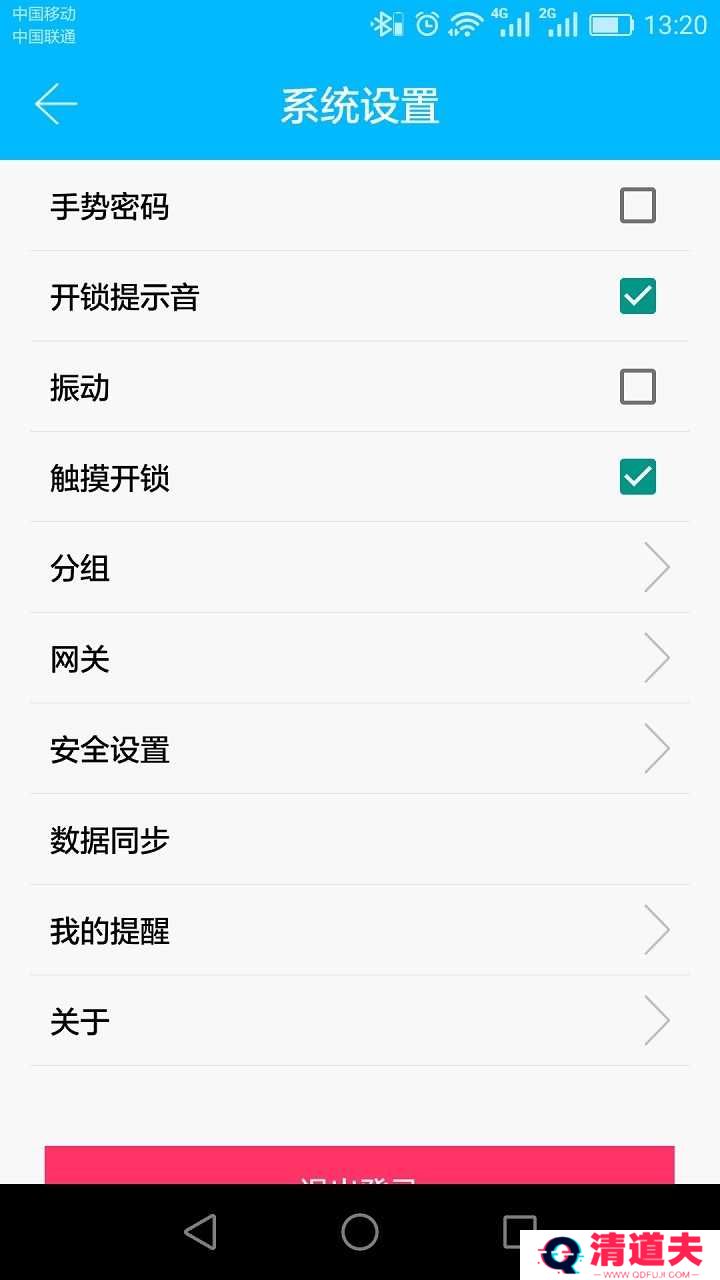Open the 分组 settings row
The width and height of the screenshot is (720, 1280).
(x=360, y=568)
